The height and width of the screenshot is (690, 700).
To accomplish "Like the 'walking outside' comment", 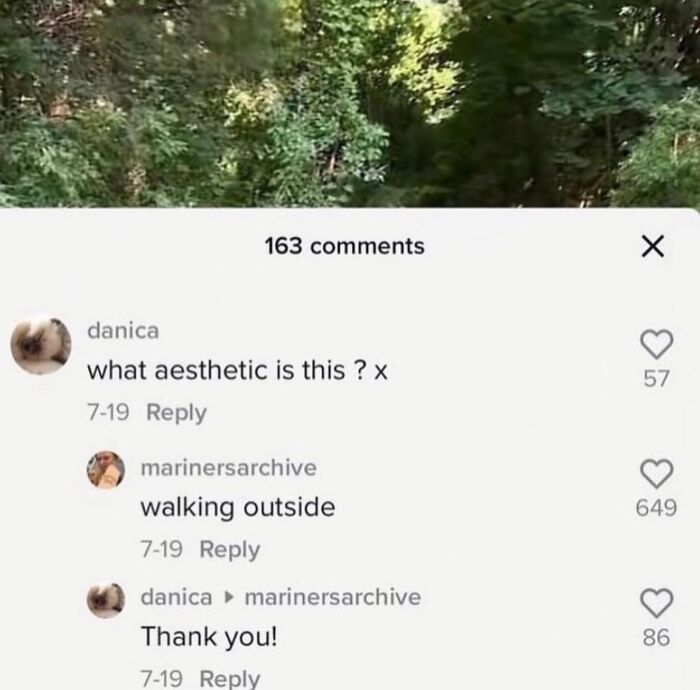I will [x=656, y=474].
